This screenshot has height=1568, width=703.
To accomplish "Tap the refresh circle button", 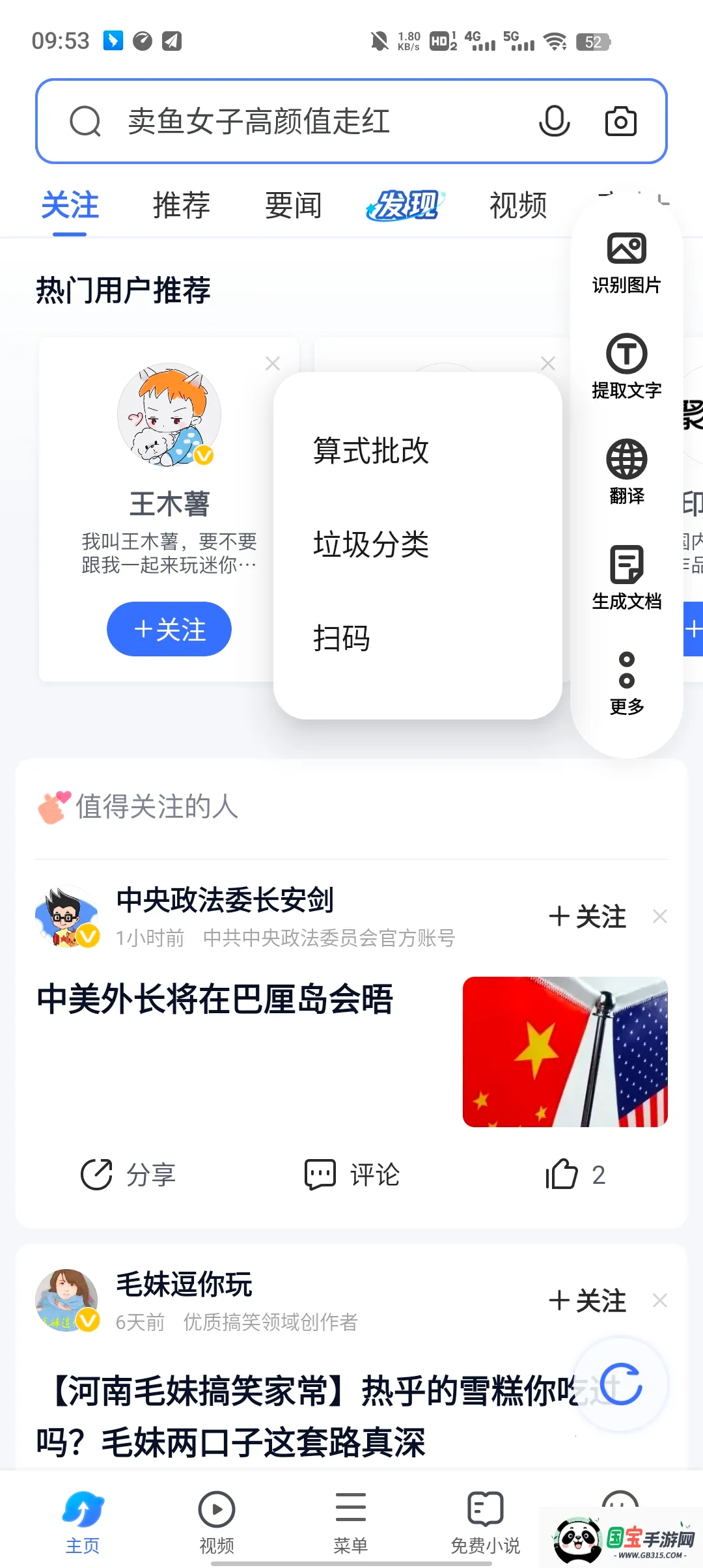I will 620,1386.
